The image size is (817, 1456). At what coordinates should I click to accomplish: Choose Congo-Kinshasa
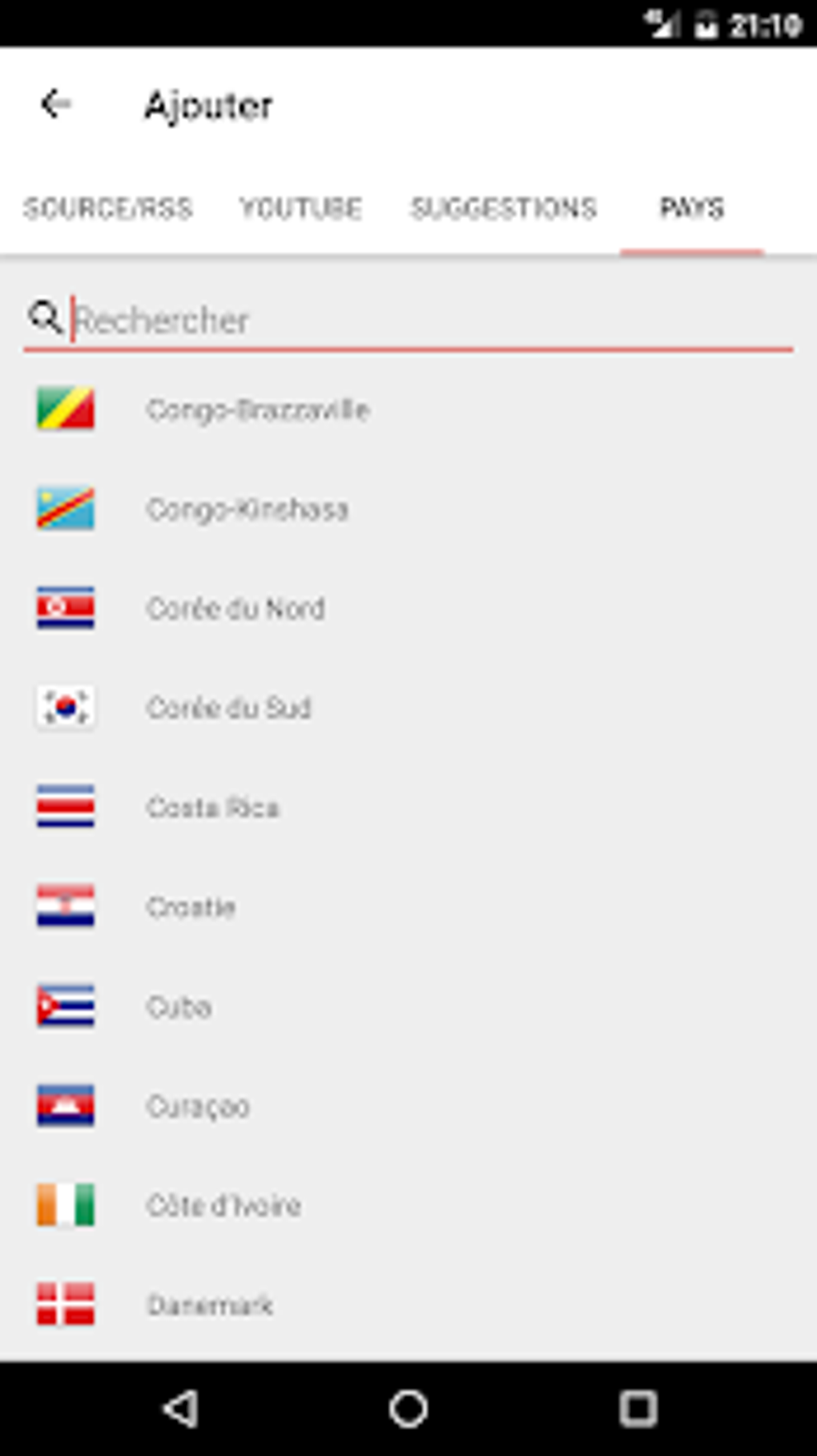pos(247,509)
